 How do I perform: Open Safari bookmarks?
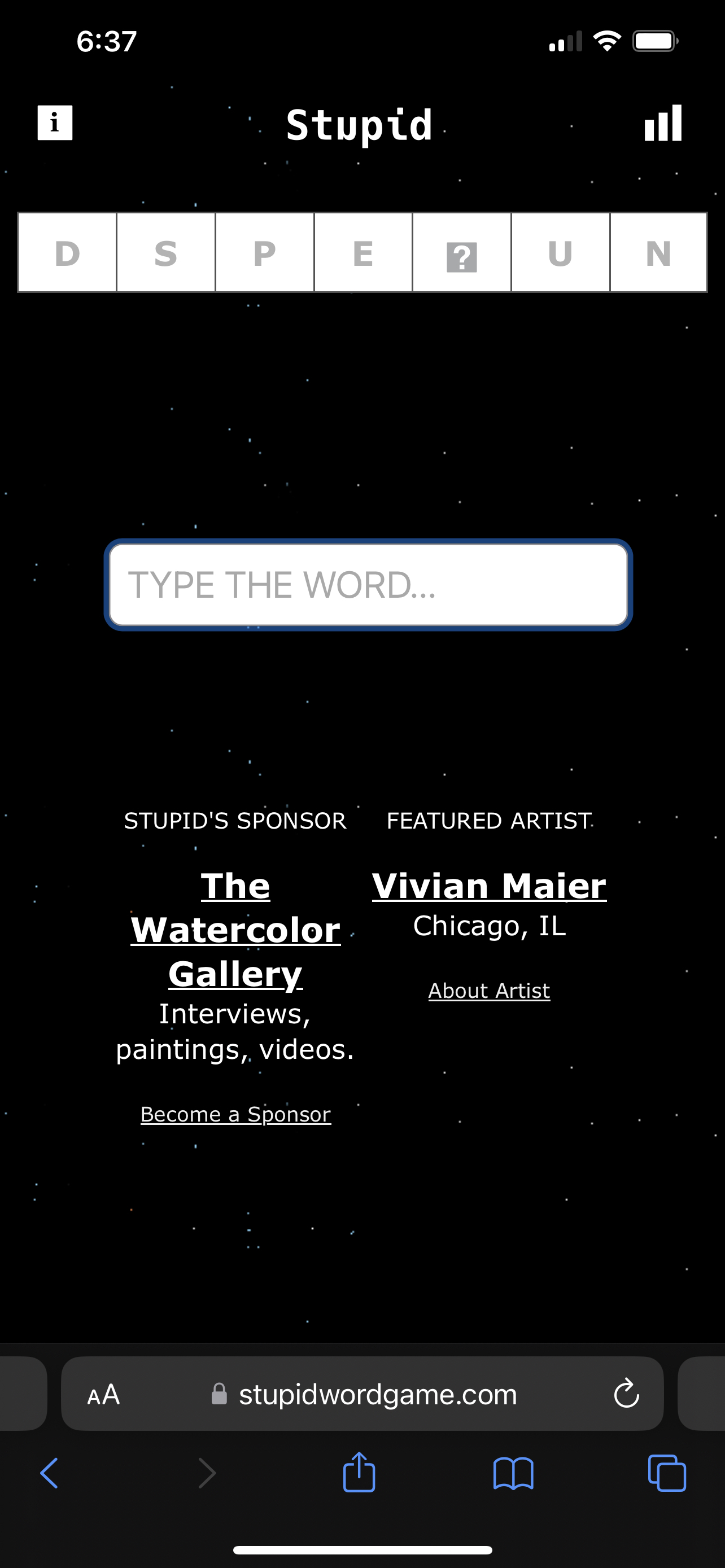tap(513, 1473)
